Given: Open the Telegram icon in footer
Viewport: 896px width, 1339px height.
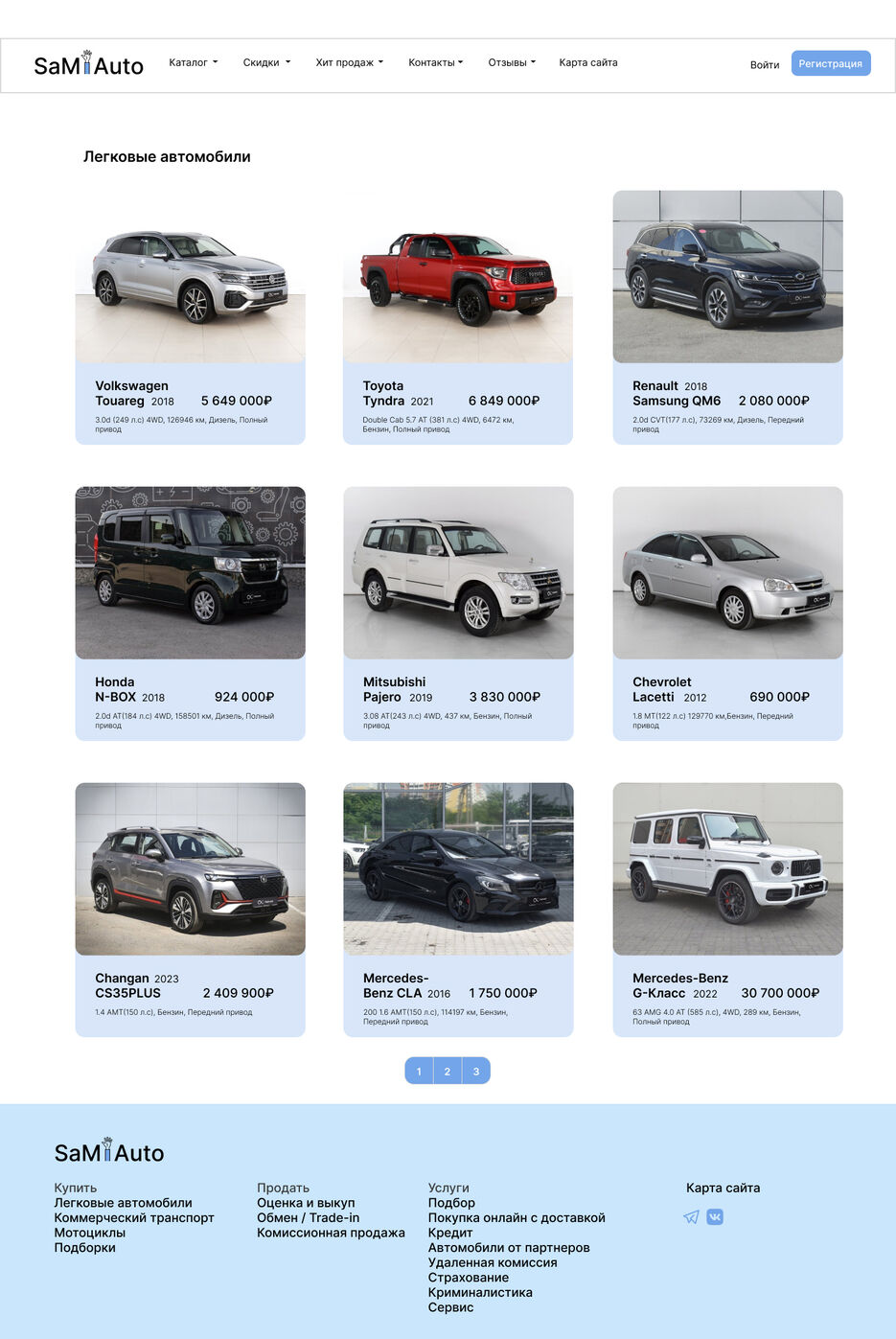Looking at the screenshot, I should [x=691, y=1217].
